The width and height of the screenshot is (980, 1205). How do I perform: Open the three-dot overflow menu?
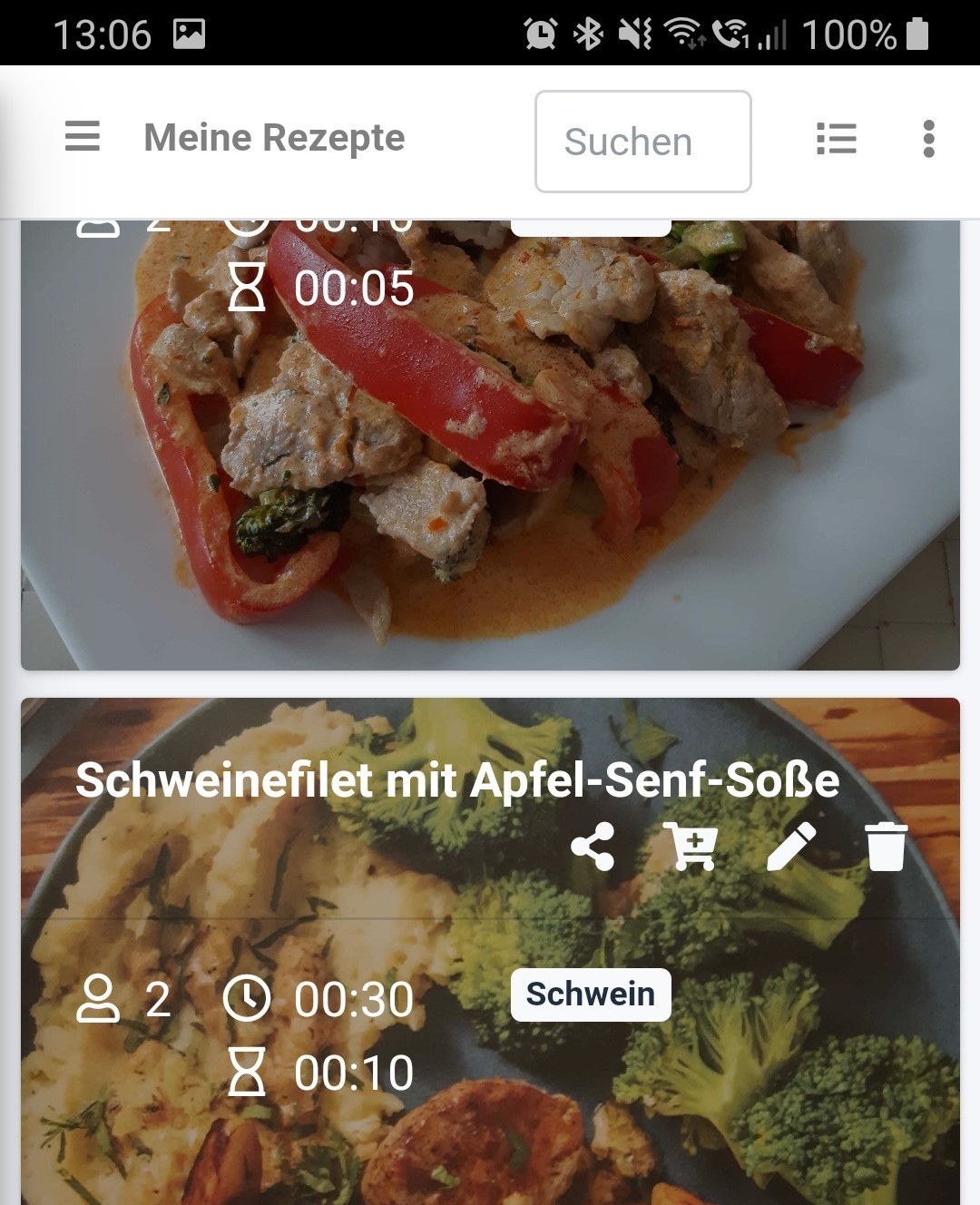point(927,139)
